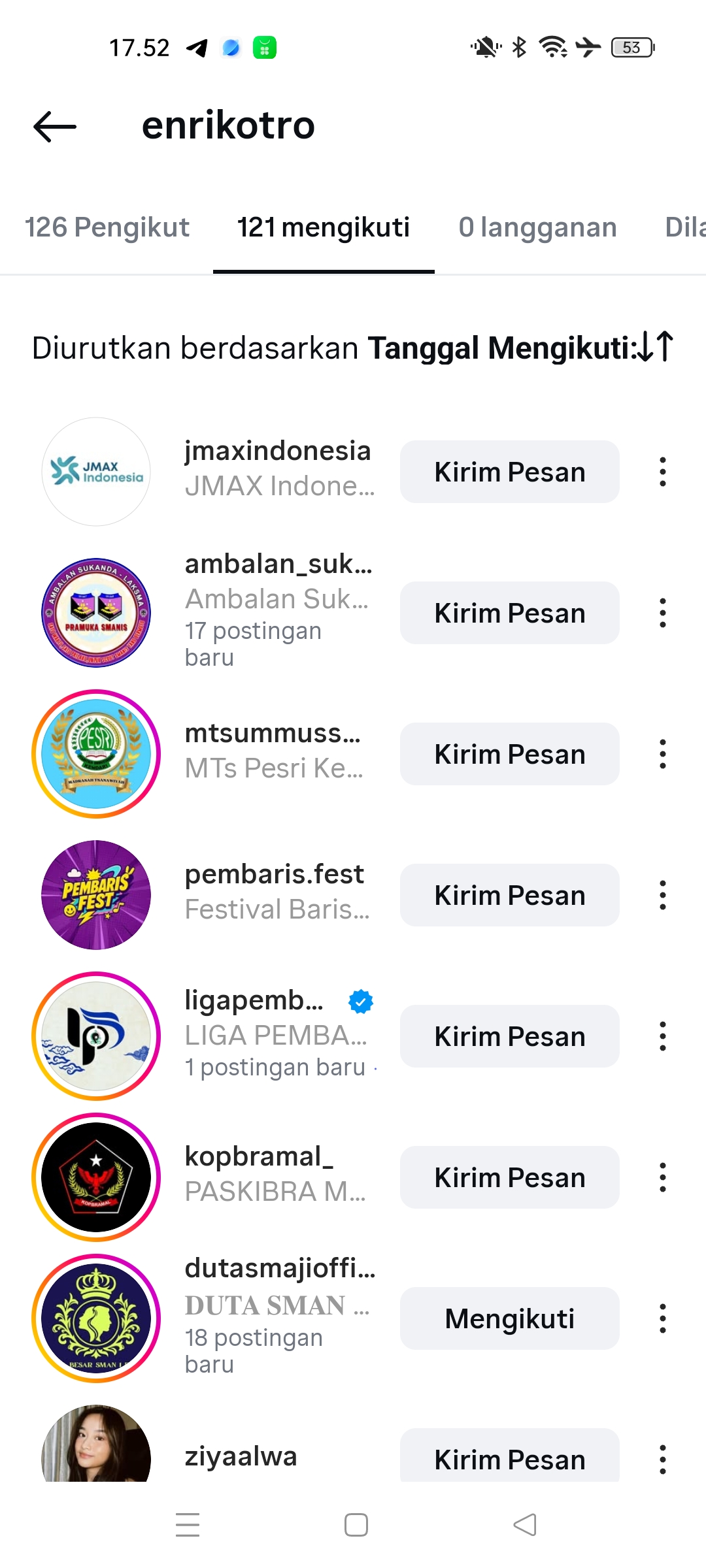Tap Mengikuti button for dutasmajioffi...
Screen dimensions: 706x1568
tap(510, 1318)
